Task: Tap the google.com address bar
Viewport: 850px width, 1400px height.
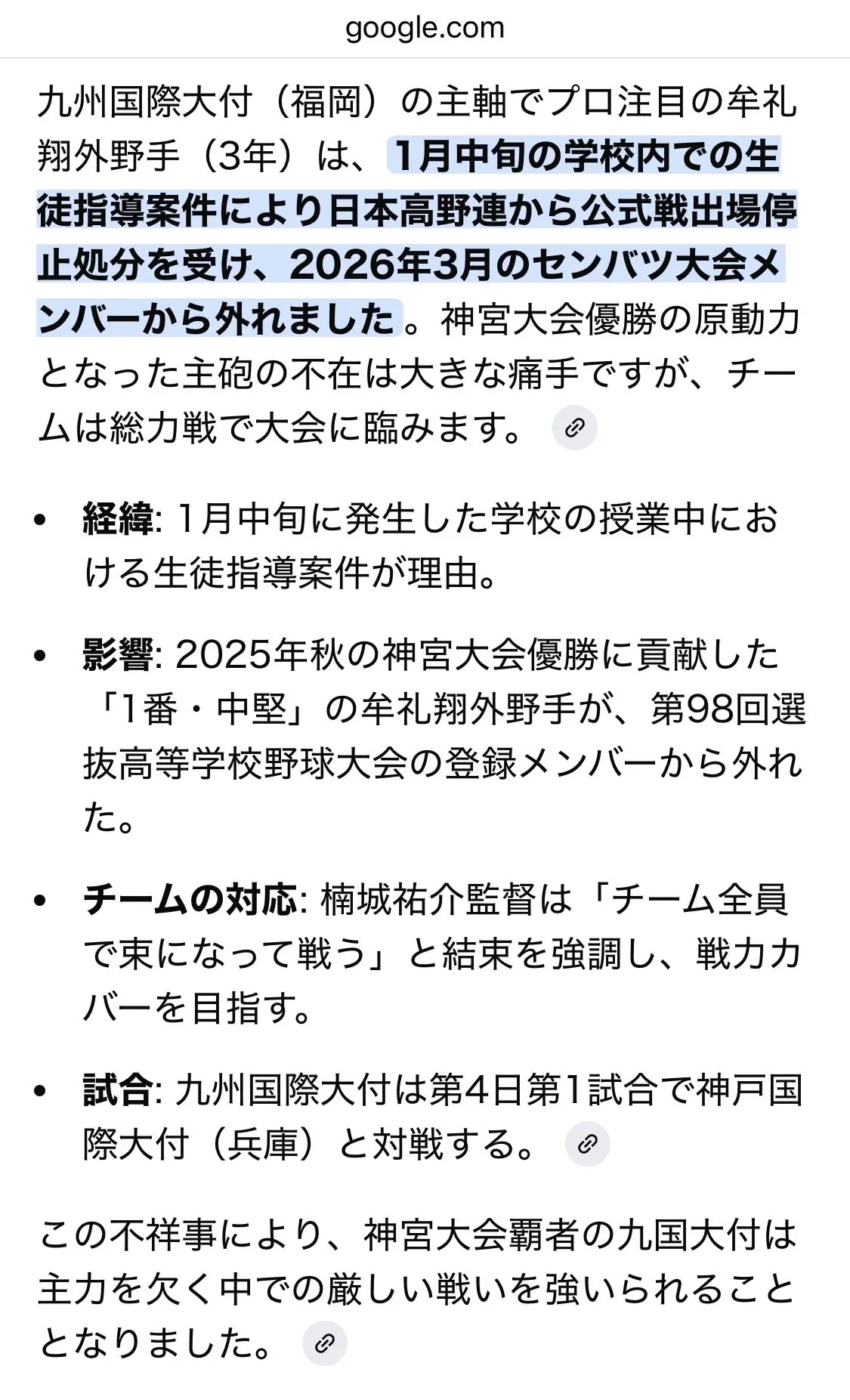Action: pos(425,29)
